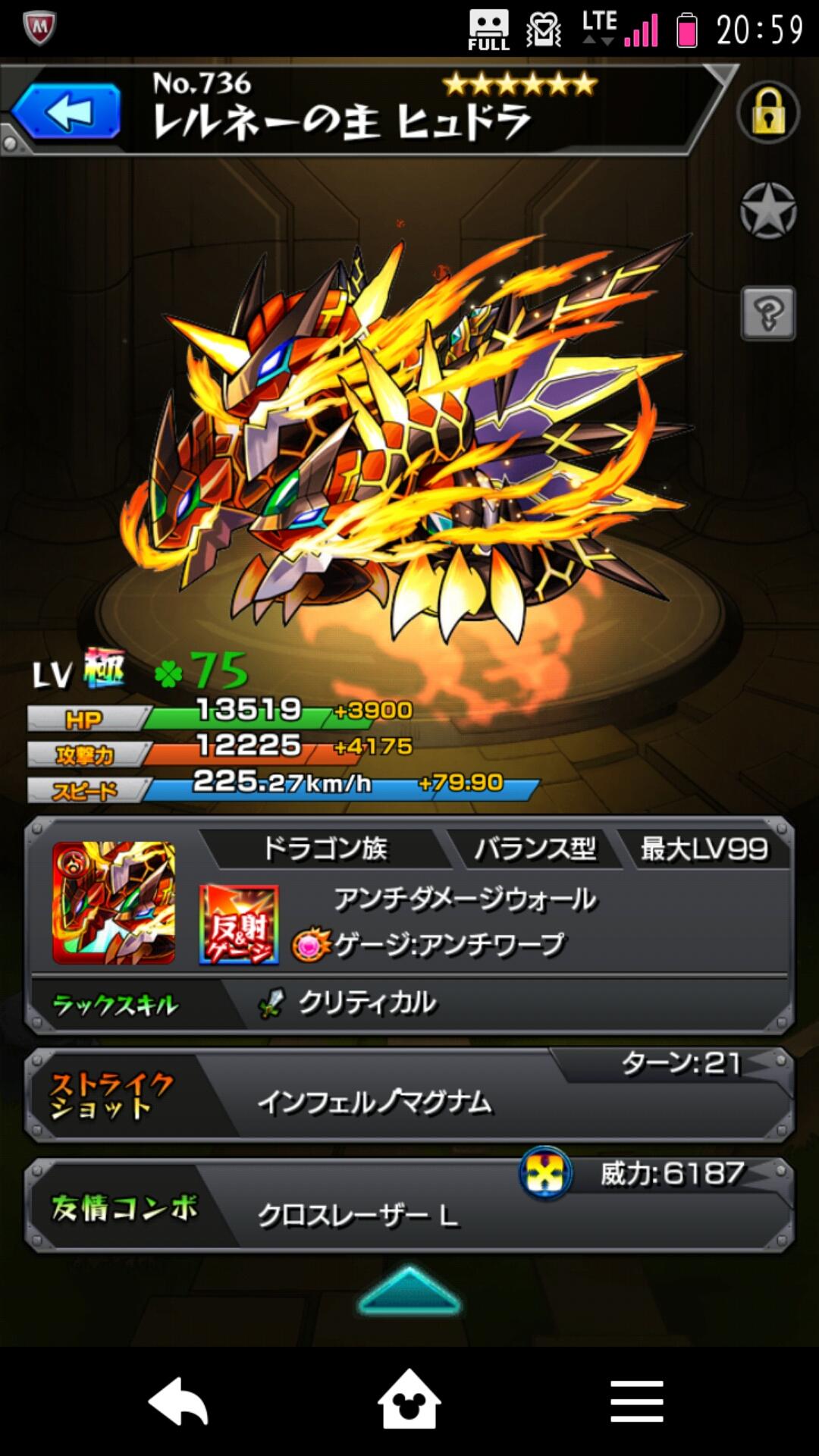Viewport: 819px width, 1456px height.
Task: Toggle the monster lock icon
Action: [767, 113]
